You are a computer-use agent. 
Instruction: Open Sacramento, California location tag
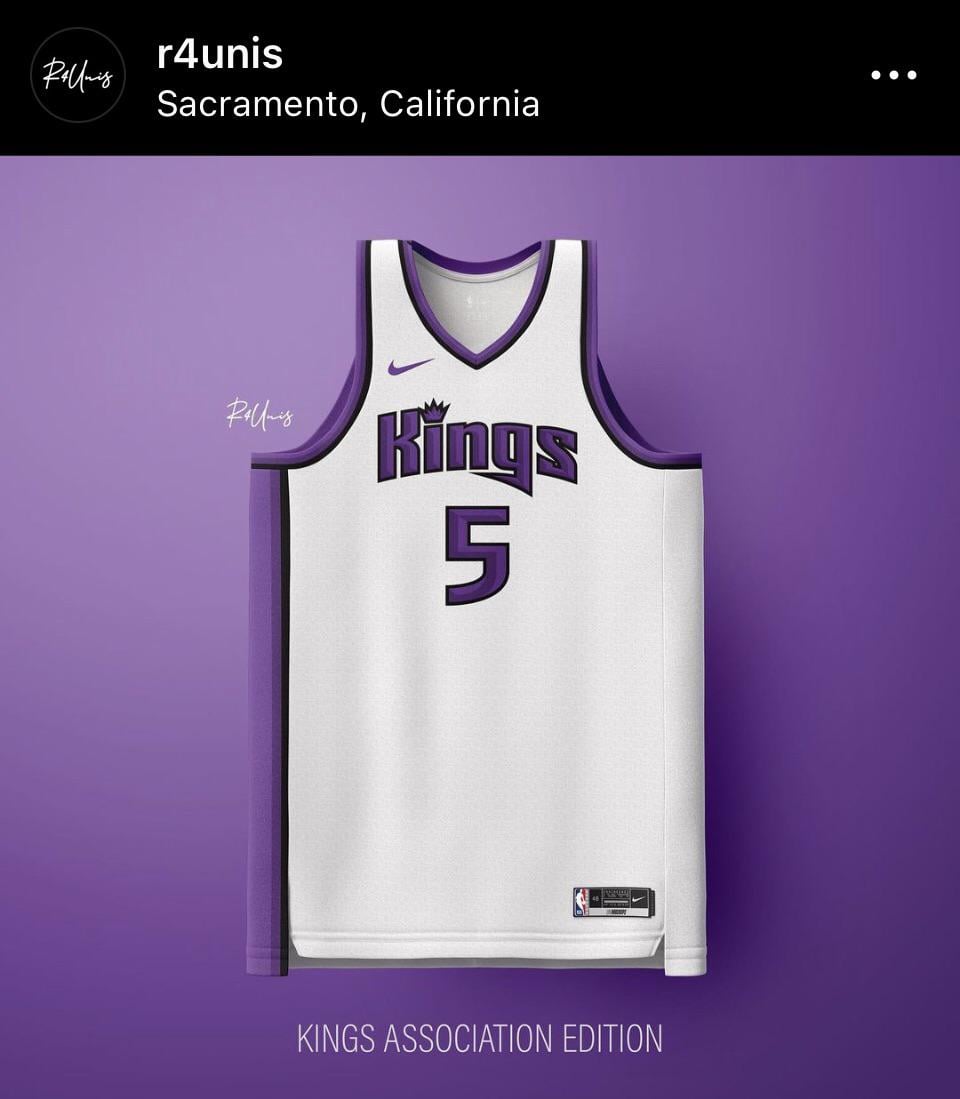pyautogui.click(x=348, y=104)
